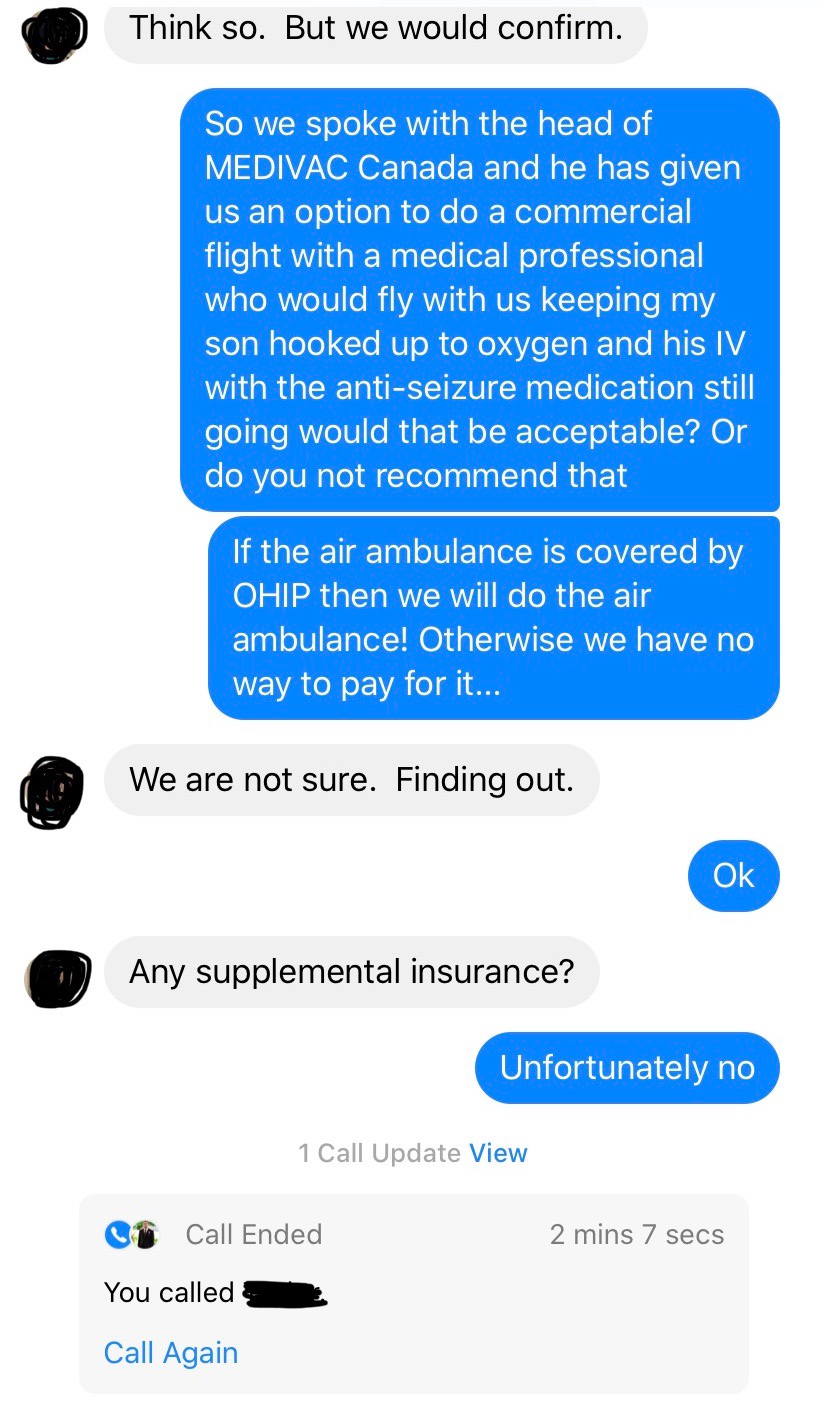Tap Call Again in the call card
Viewport: 828px width, 1421px height.
click(171, 1353)
